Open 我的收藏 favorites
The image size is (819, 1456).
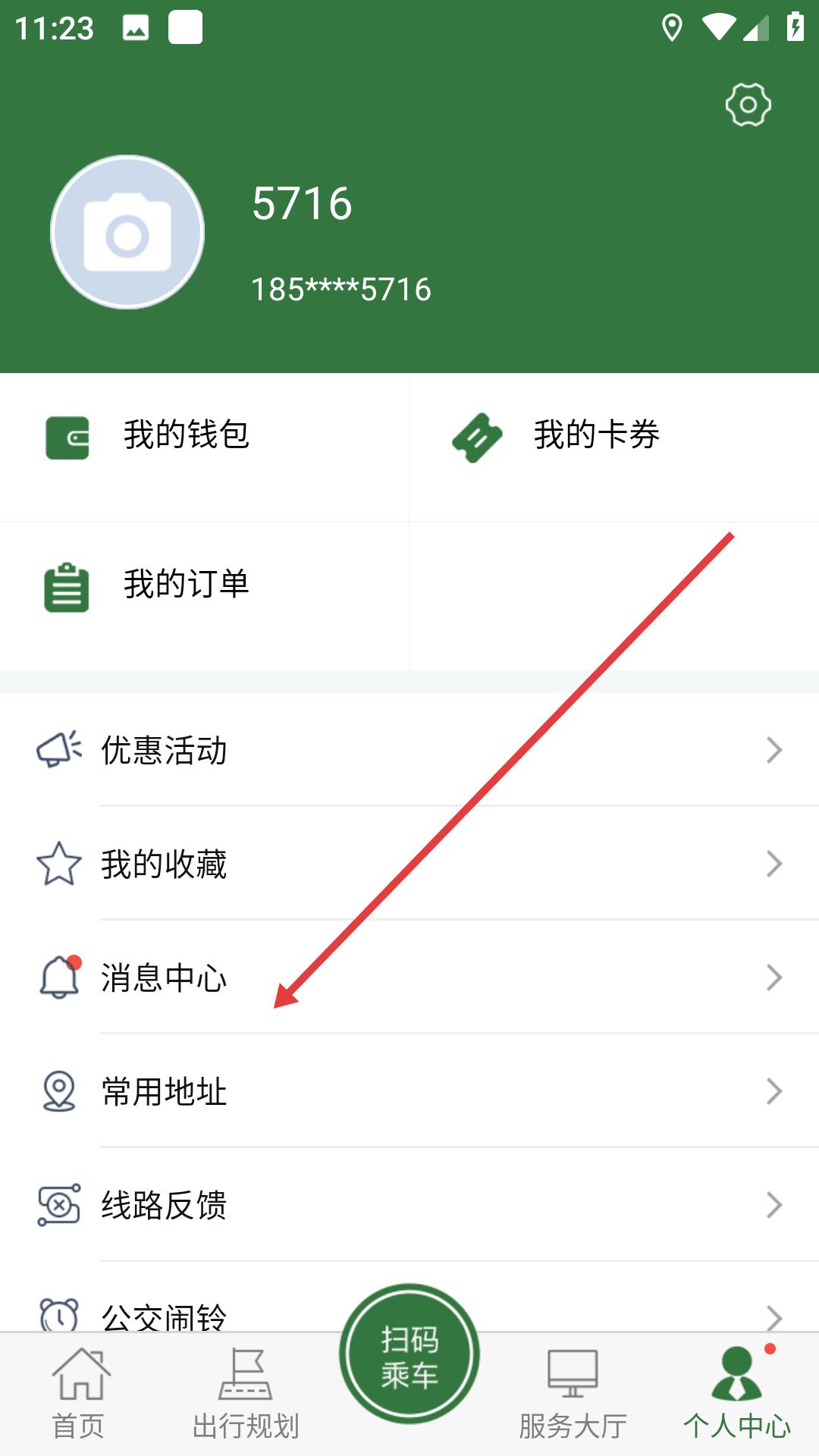409,864
